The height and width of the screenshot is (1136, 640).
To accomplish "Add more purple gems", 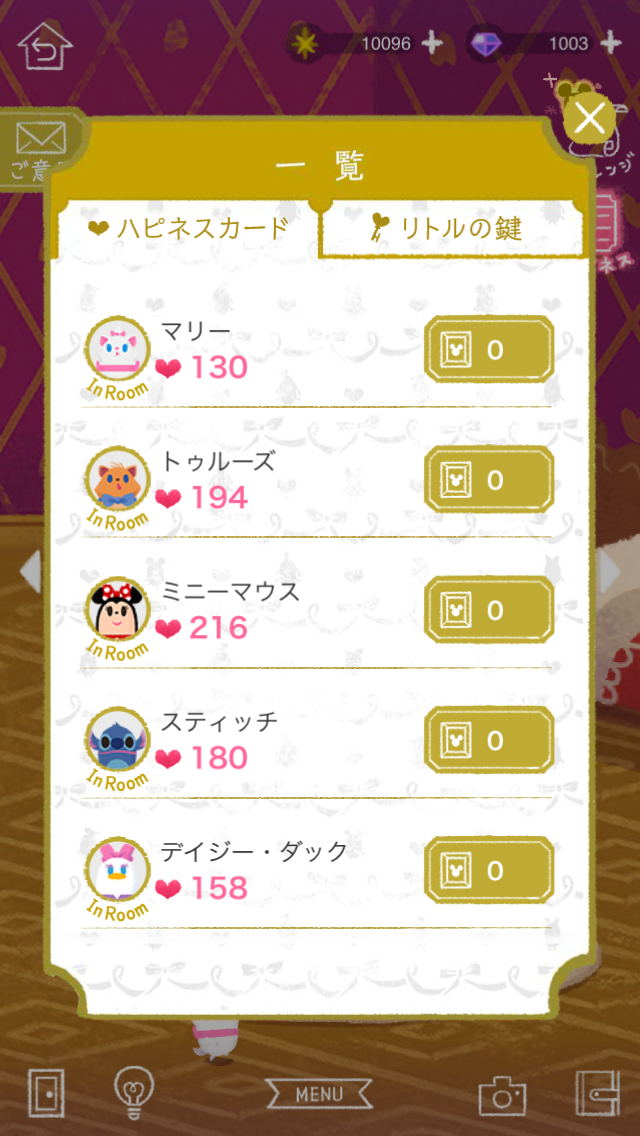I will [610, 43].
